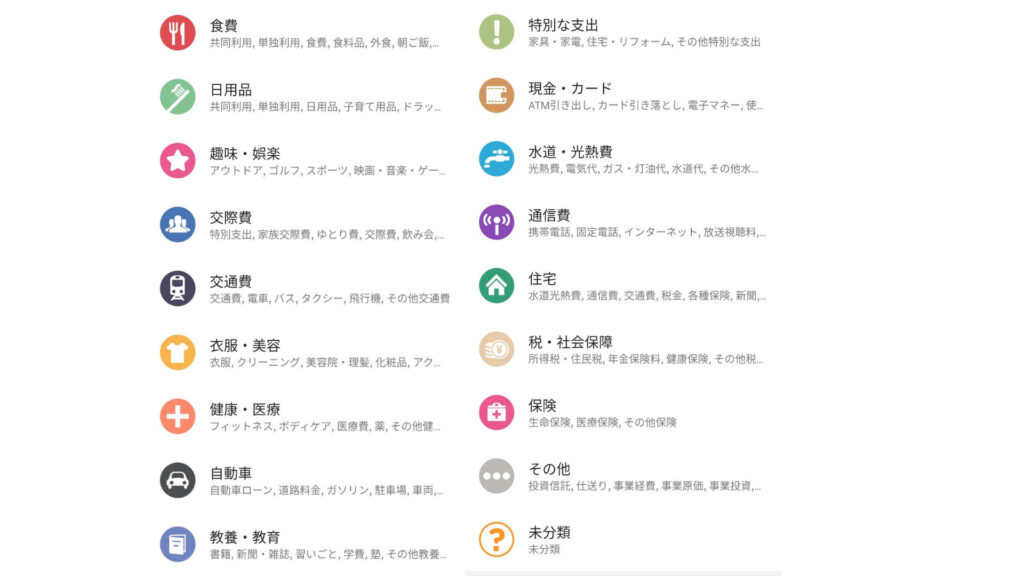Screen dimensions: 1024x576
Task: Select the 自動車 category
Action: 231,474
